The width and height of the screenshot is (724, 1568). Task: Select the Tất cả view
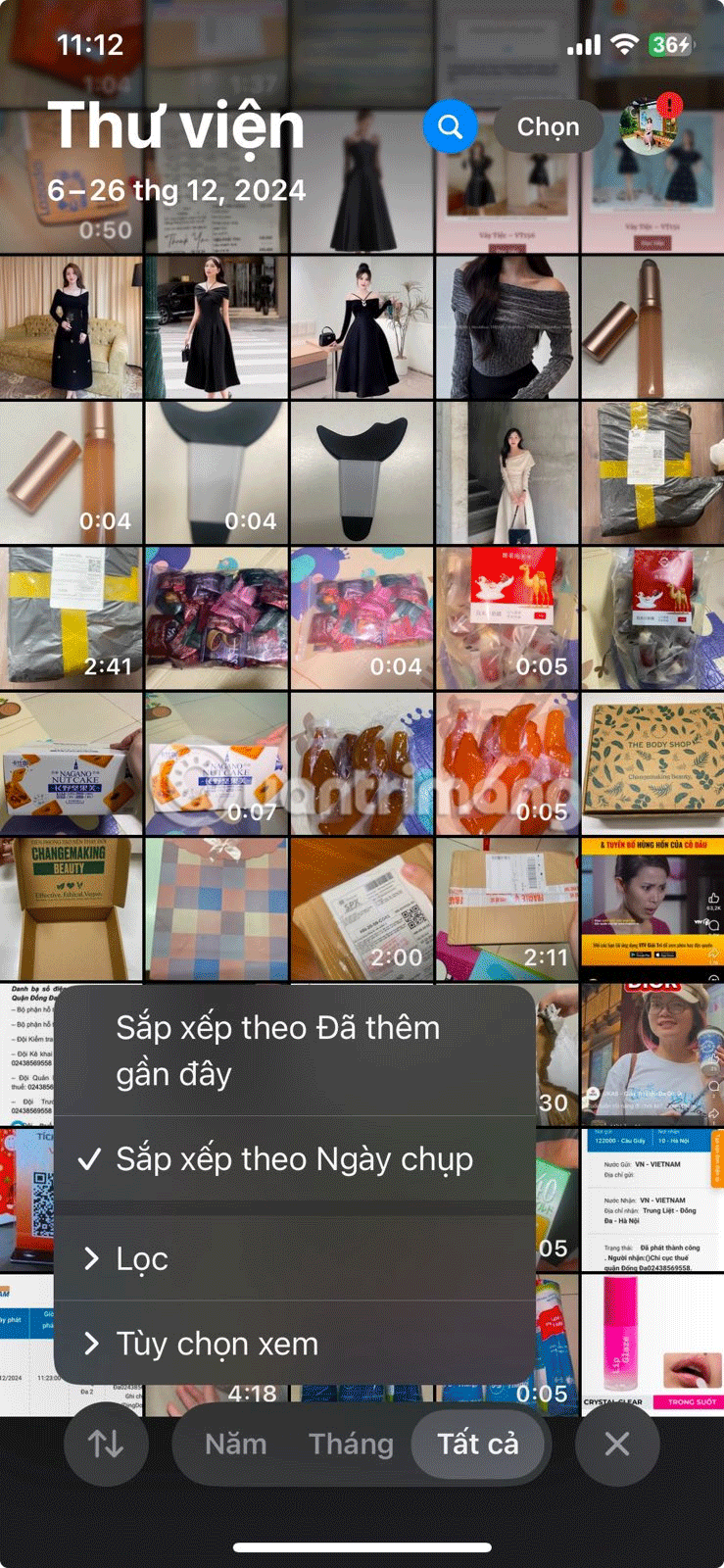pyautogui.click(x=478, y=1444)
